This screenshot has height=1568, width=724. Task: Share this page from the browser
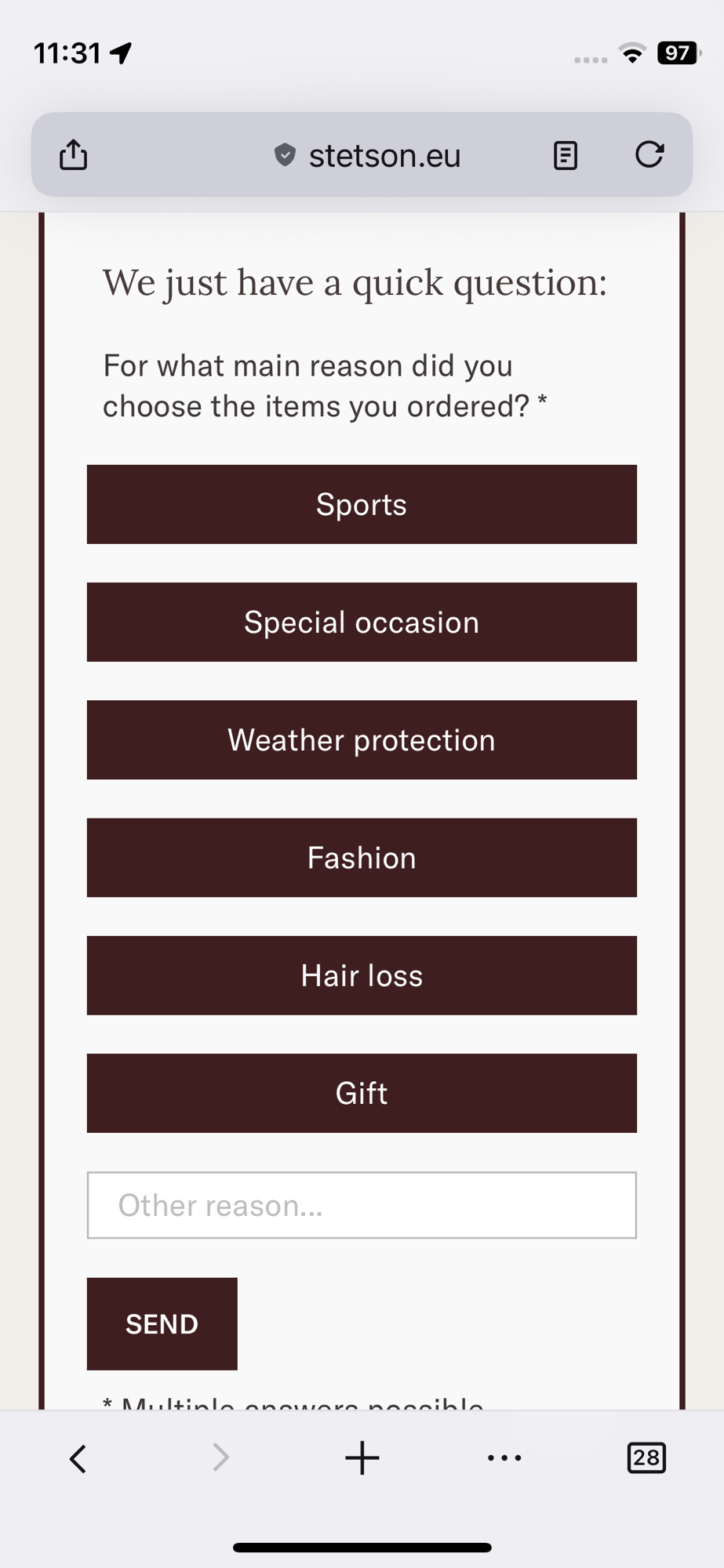click(x=74, y=154)
